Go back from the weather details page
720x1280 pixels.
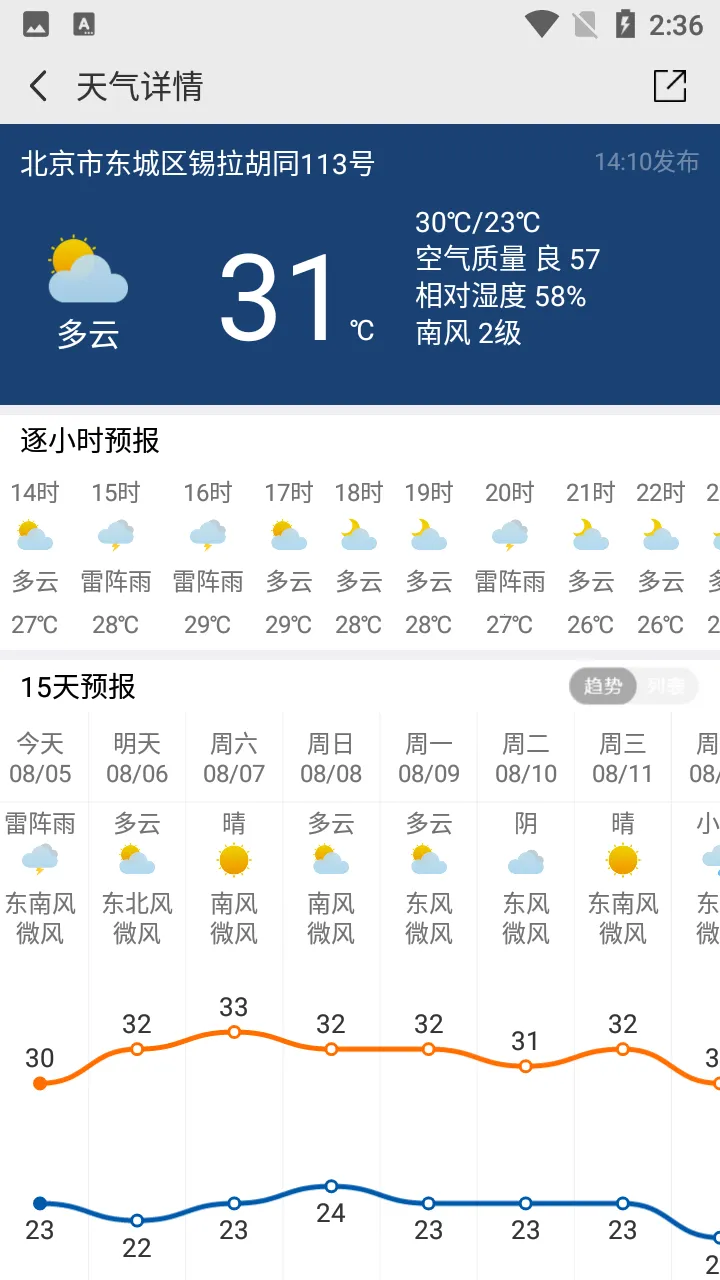pyautogui.click(x=38, y=86)
